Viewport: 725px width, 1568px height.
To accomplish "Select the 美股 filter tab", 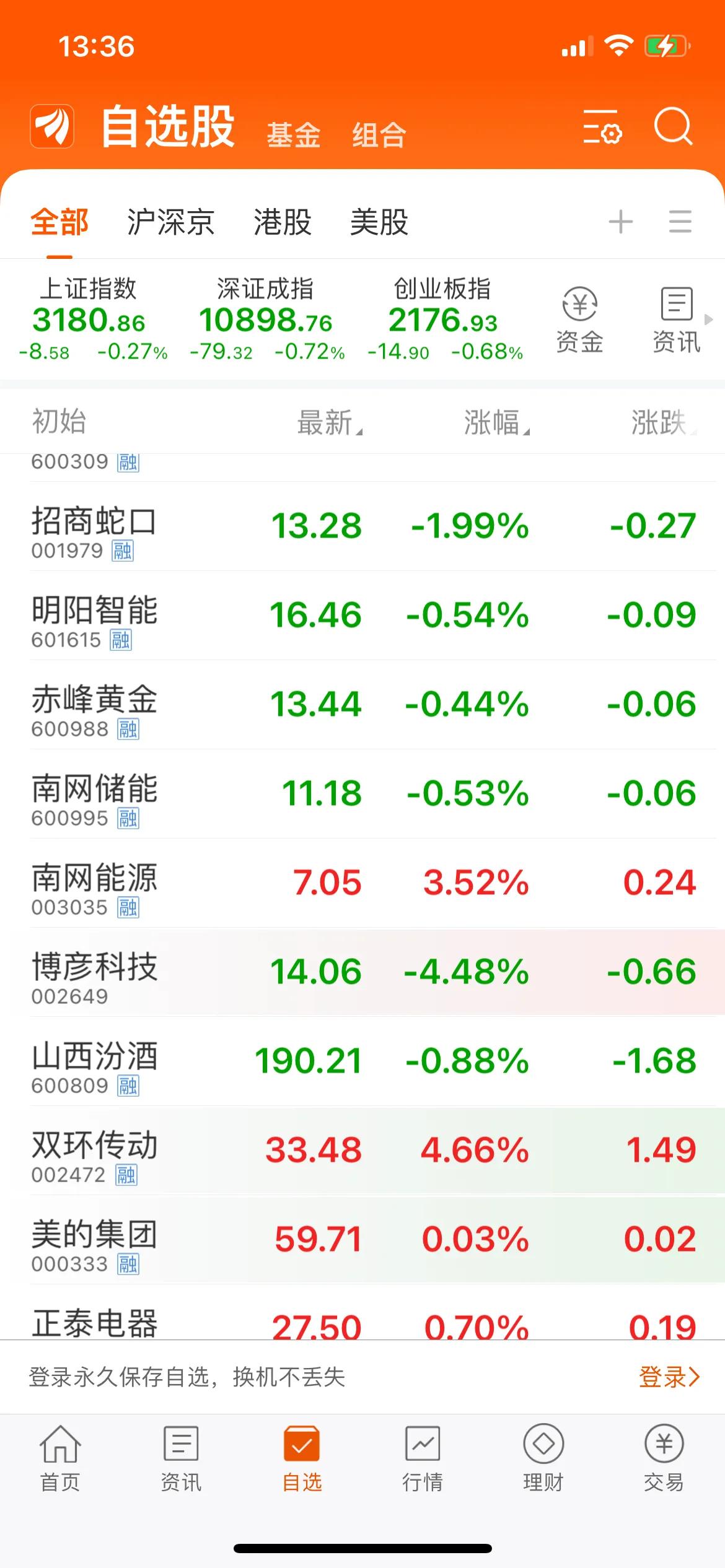I will click(379, 222).
